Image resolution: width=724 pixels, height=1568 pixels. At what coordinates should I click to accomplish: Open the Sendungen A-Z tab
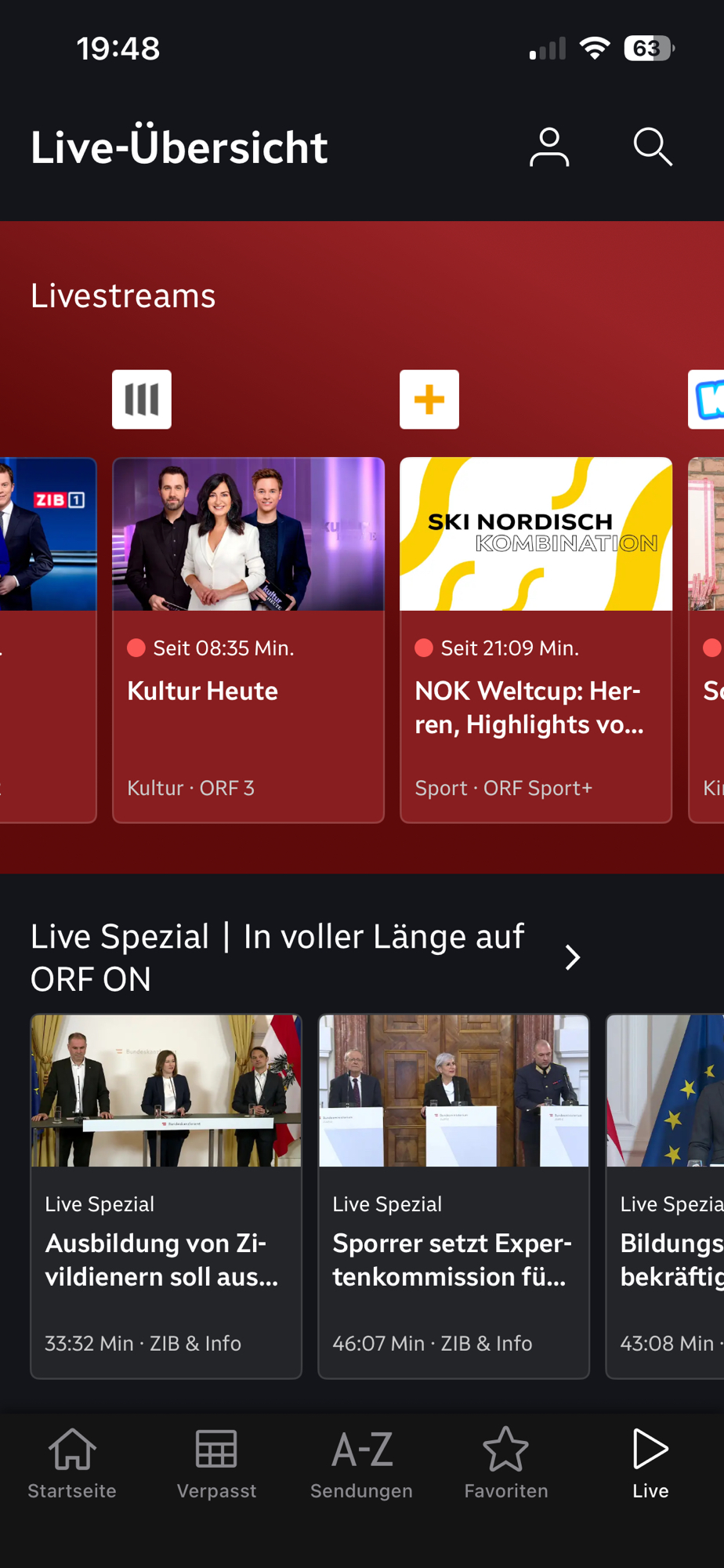[x=361, y=1463]
